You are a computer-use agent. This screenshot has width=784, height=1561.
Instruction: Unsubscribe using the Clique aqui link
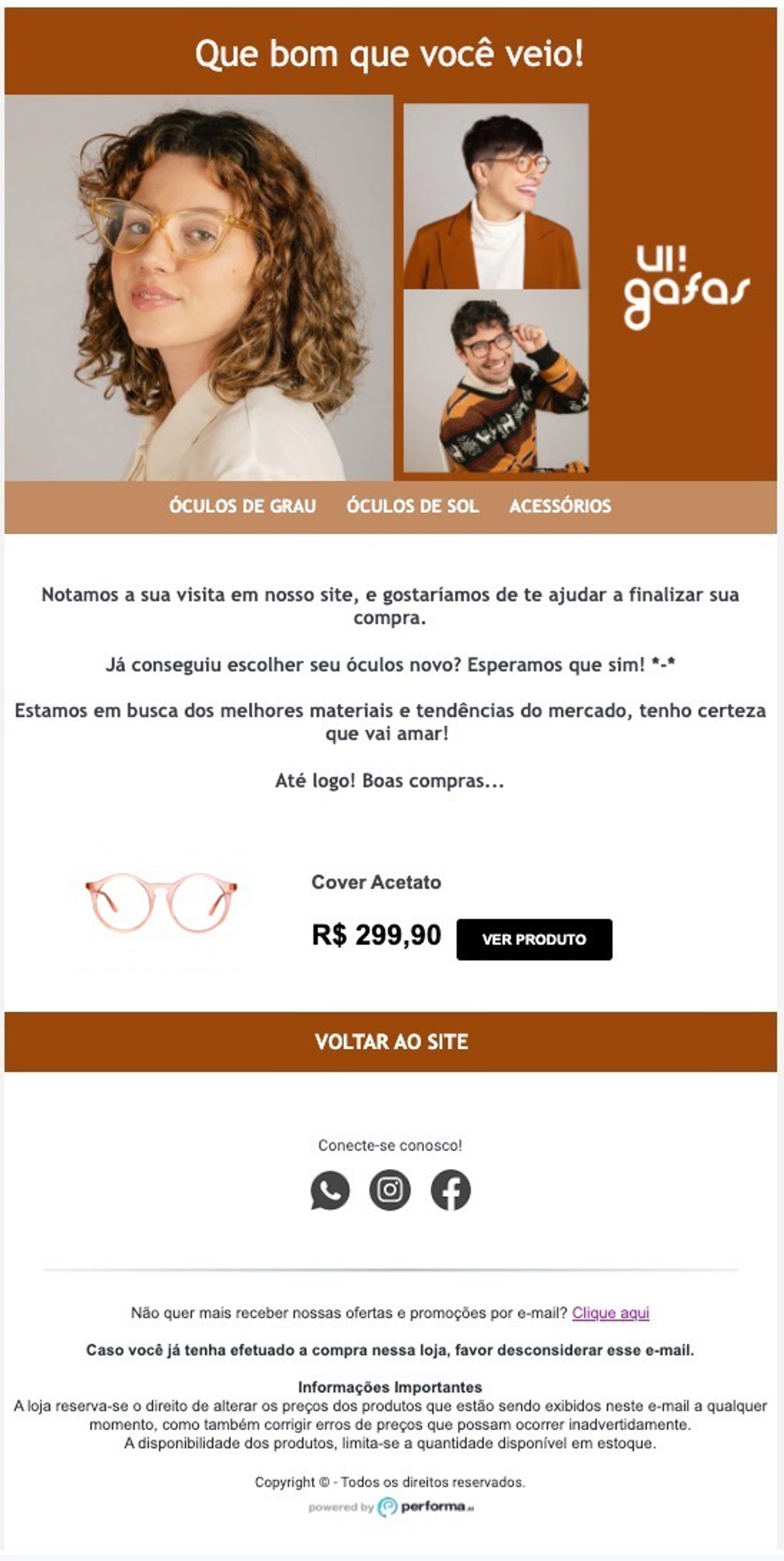click(x=610, y=1313)
